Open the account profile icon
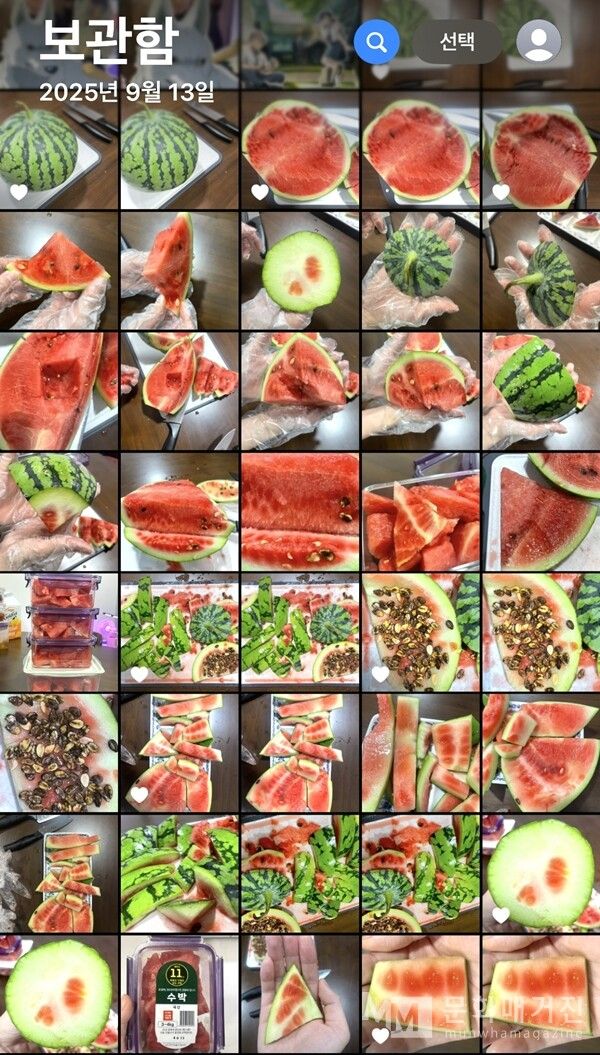600x1055 pixels. pyautogui.click(x=539, y=42)
